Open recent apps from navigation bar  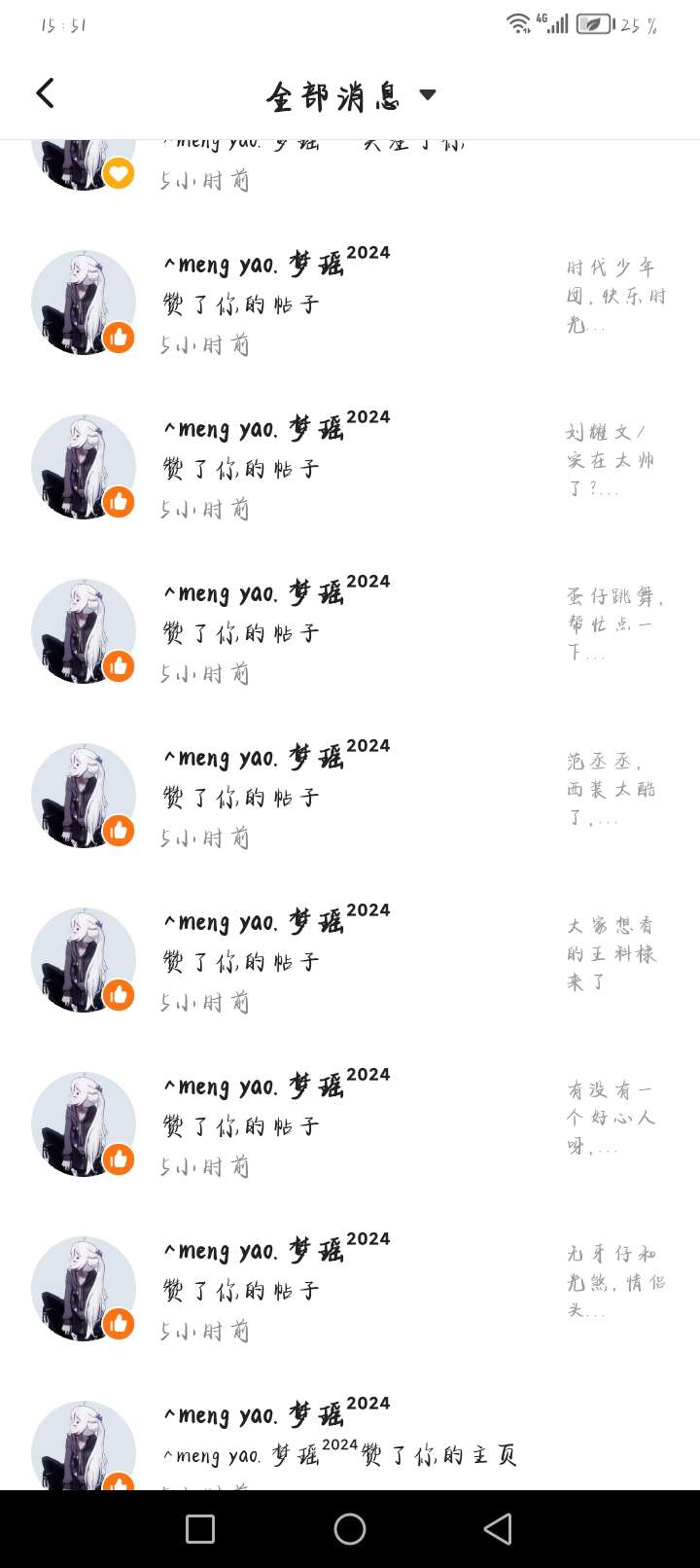[200, 1529]
